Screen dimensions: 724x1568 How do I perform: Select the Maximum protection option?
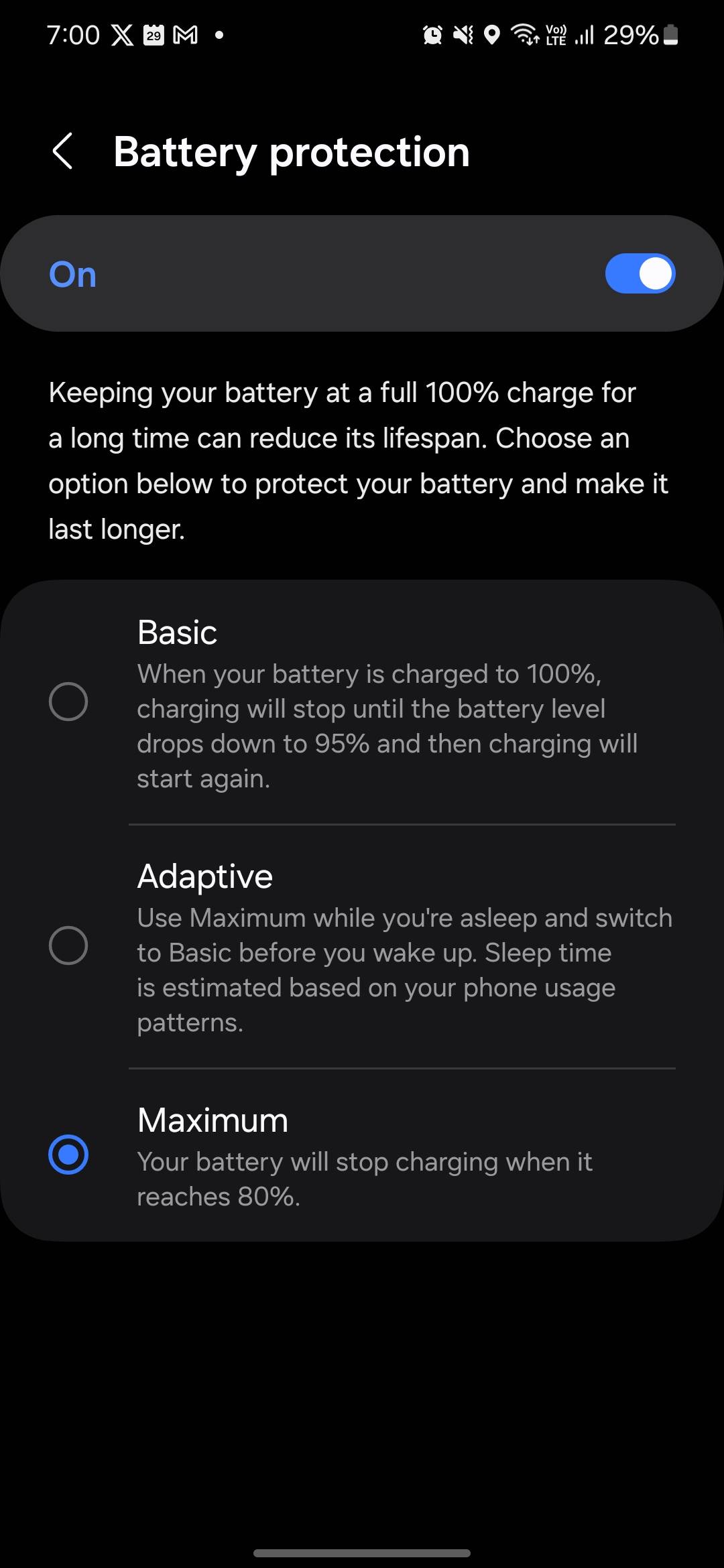(x=68, y=1155)
